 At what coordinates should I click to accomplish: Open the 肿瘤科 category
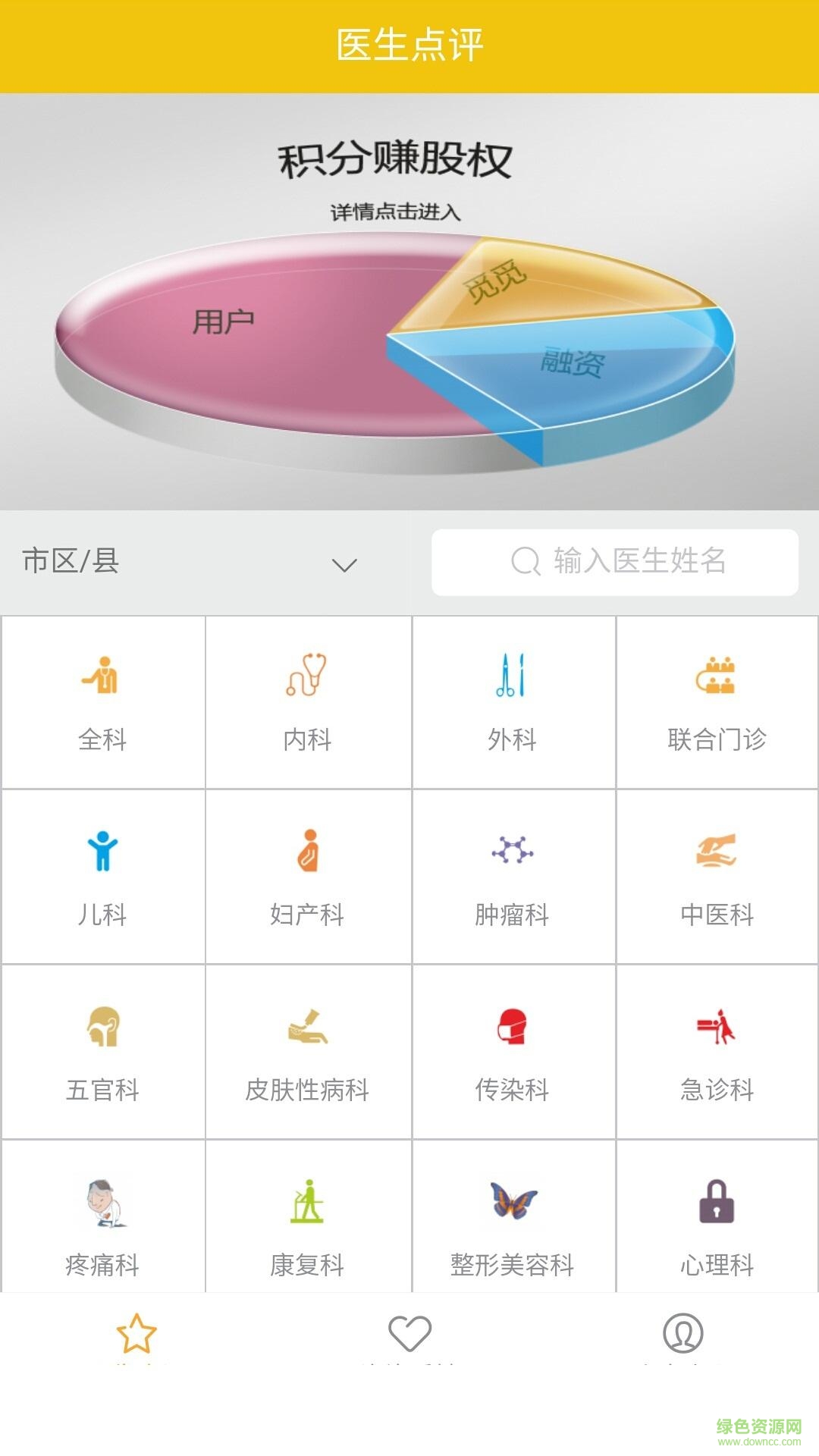(513, 877)
